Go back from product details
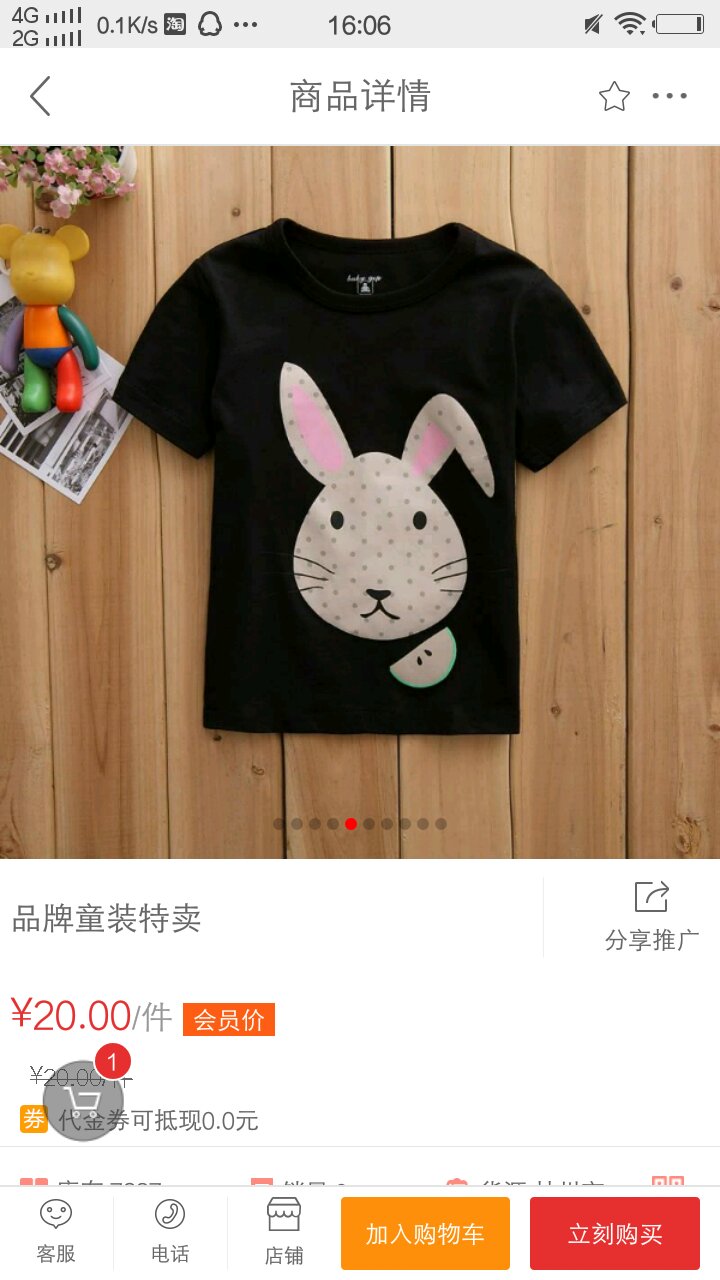This screenshot has width=720, height=1280. (x=40, y=97)
